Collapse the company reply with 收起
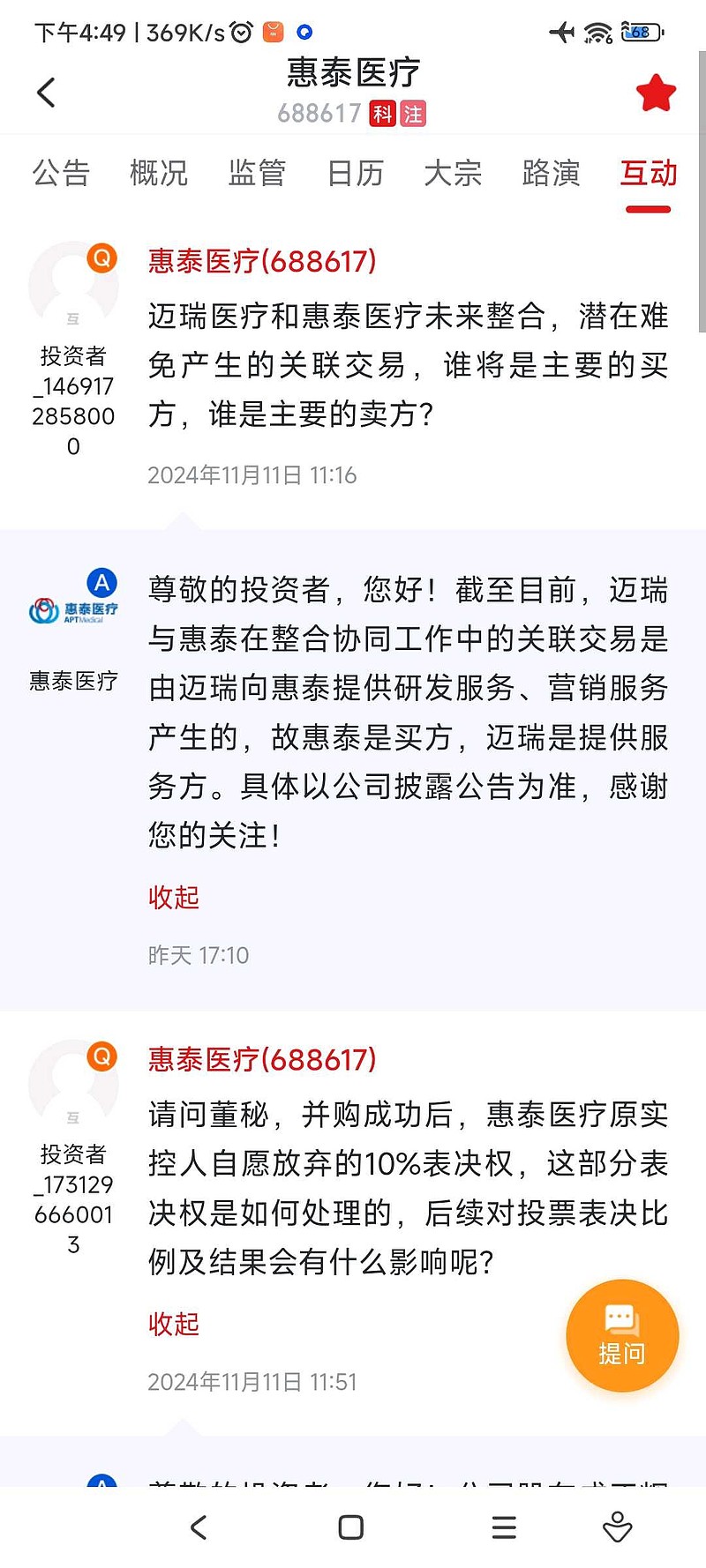The image size is (706, 1568). pos(173,898)
